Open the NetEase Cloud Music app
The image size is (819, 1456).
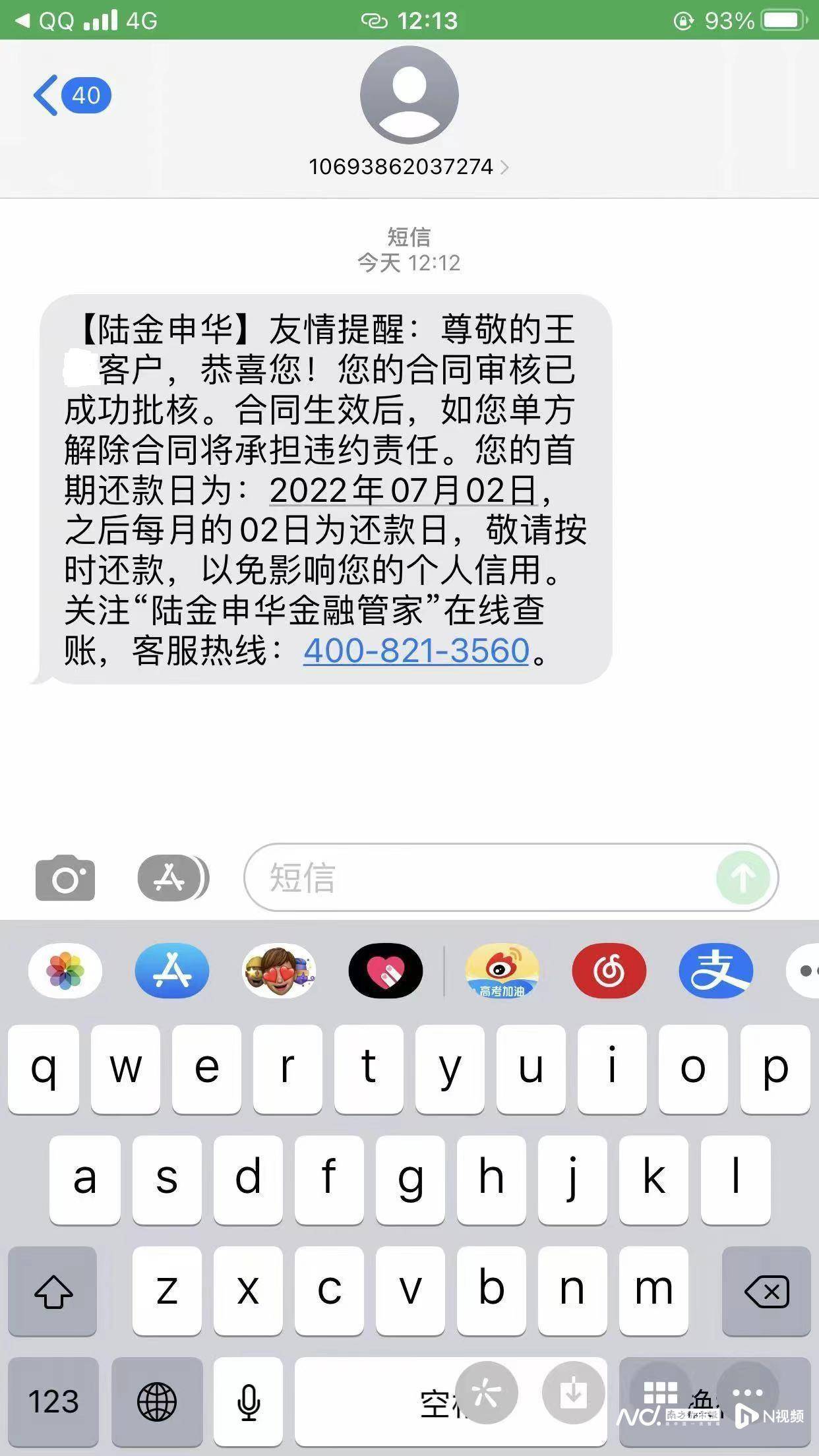[608, 971]
